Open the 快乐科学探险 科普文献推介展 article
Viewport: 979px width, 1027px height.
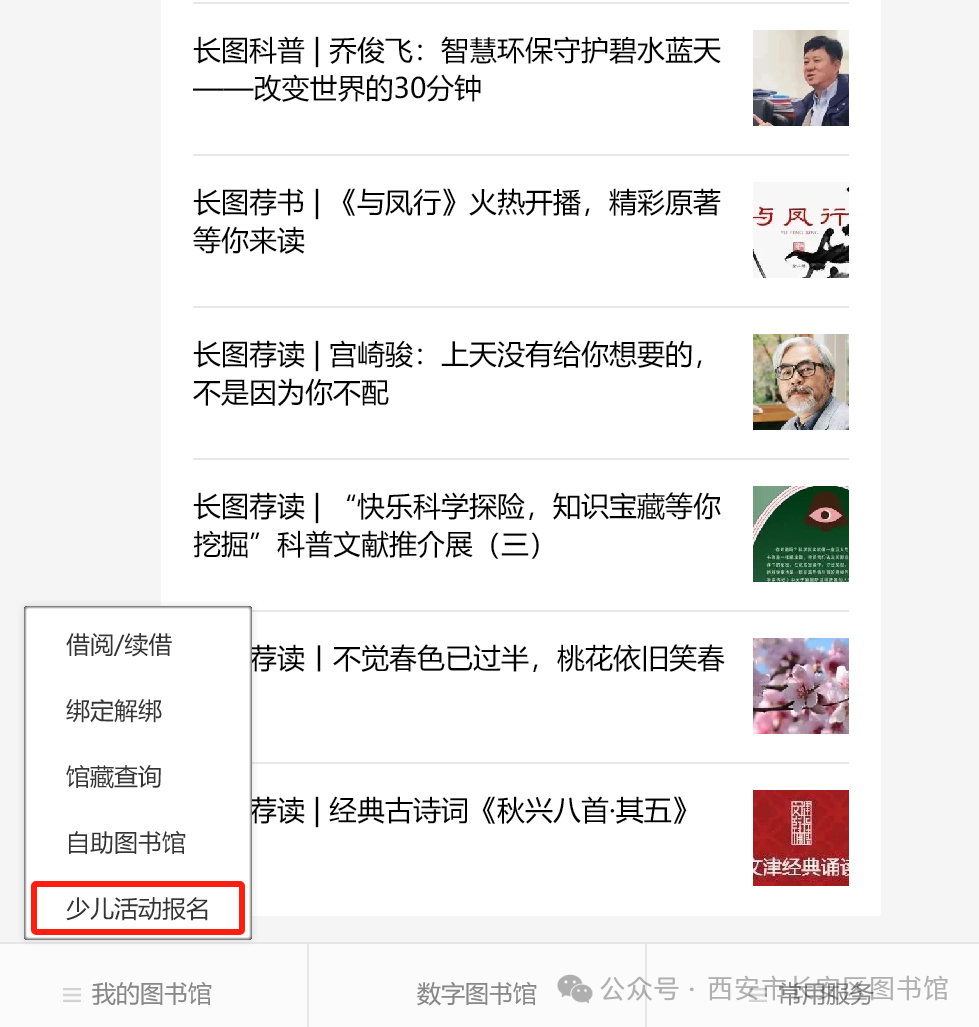(456, 526)
